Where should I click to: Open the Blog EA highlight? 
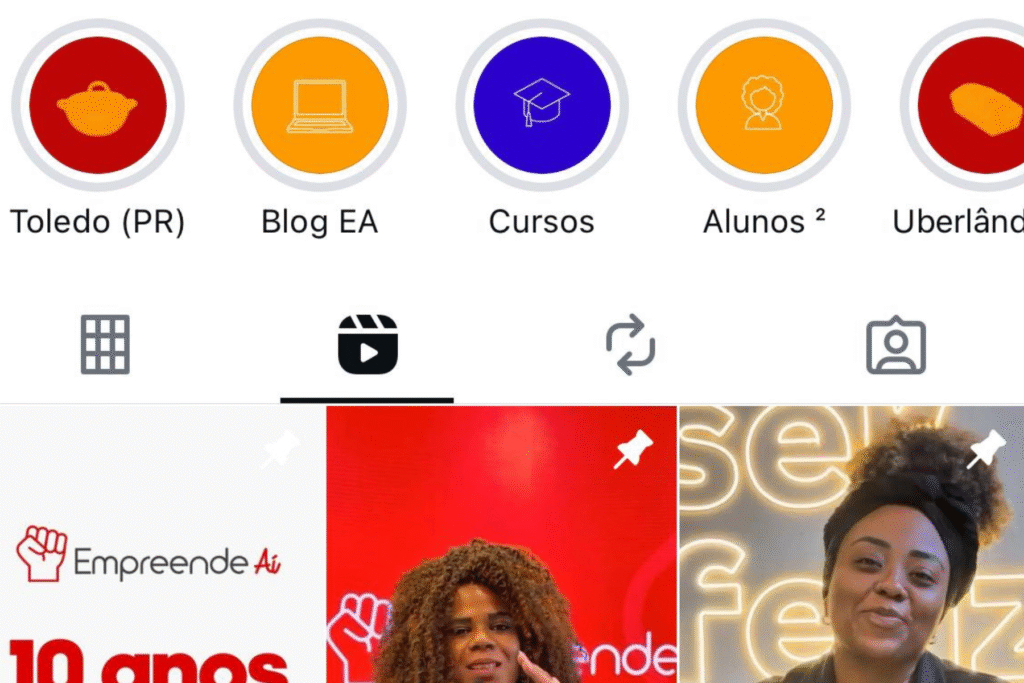(320, 105)
